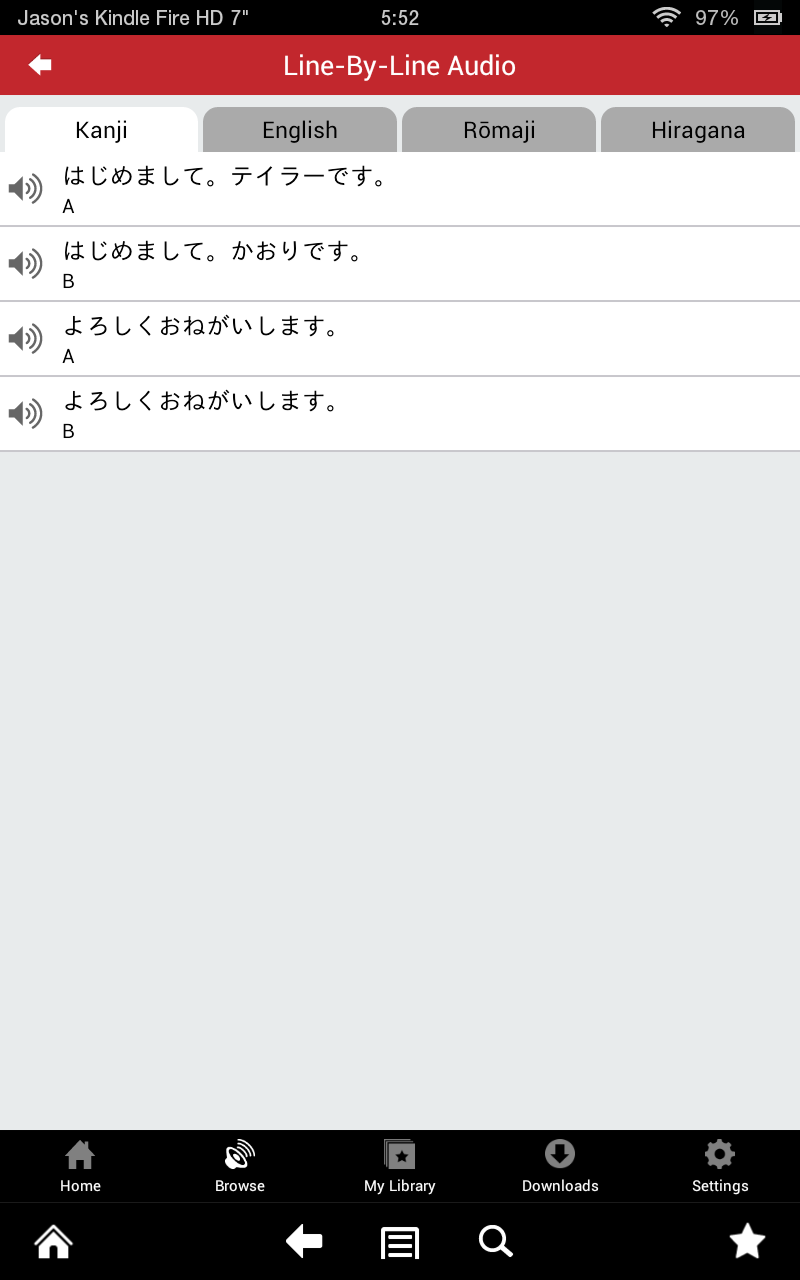800x1280 pixels.
Task: Open the Downloads tab
Action: click(x=560, y=1166)
